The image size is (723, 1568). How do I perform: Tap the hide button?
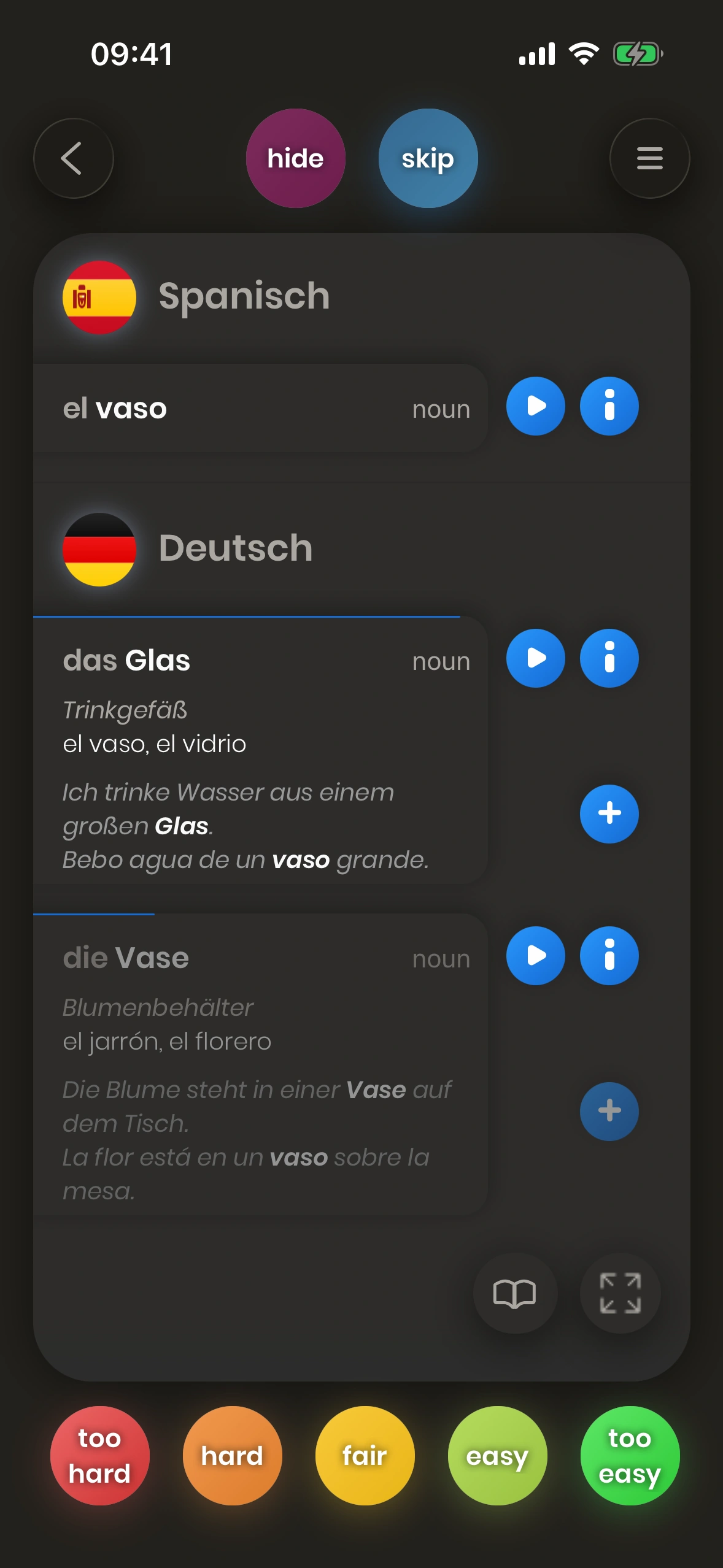[x=295, y=158]
